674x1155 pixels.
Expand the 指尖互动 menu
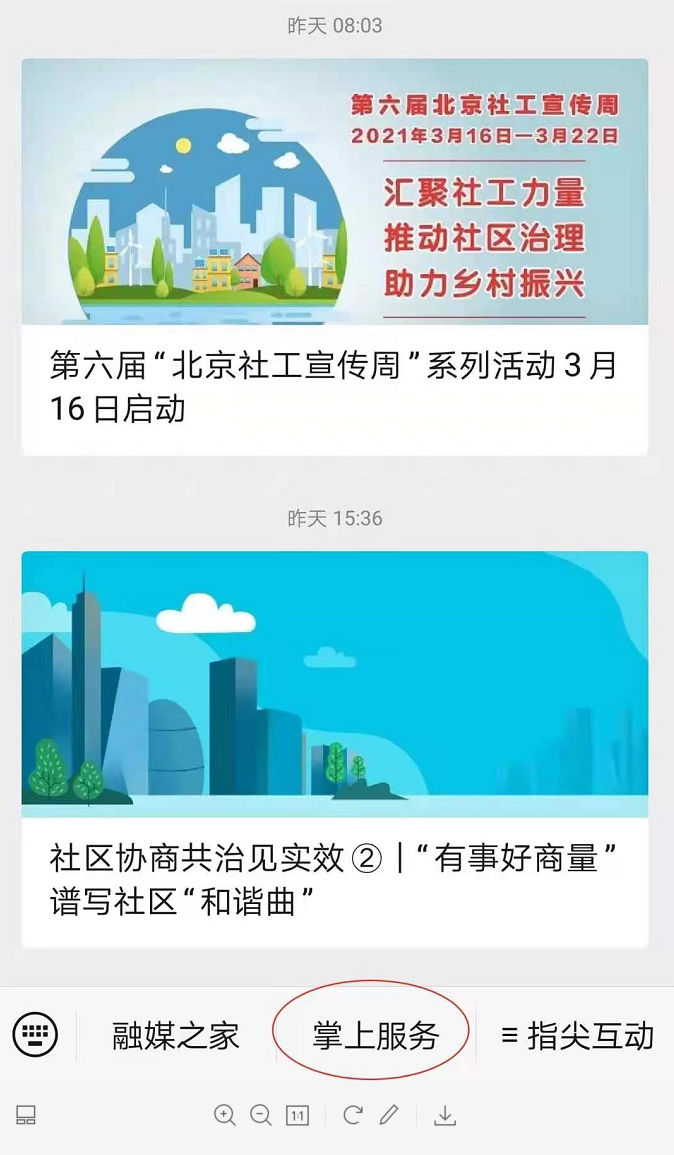coord(577,1035)
